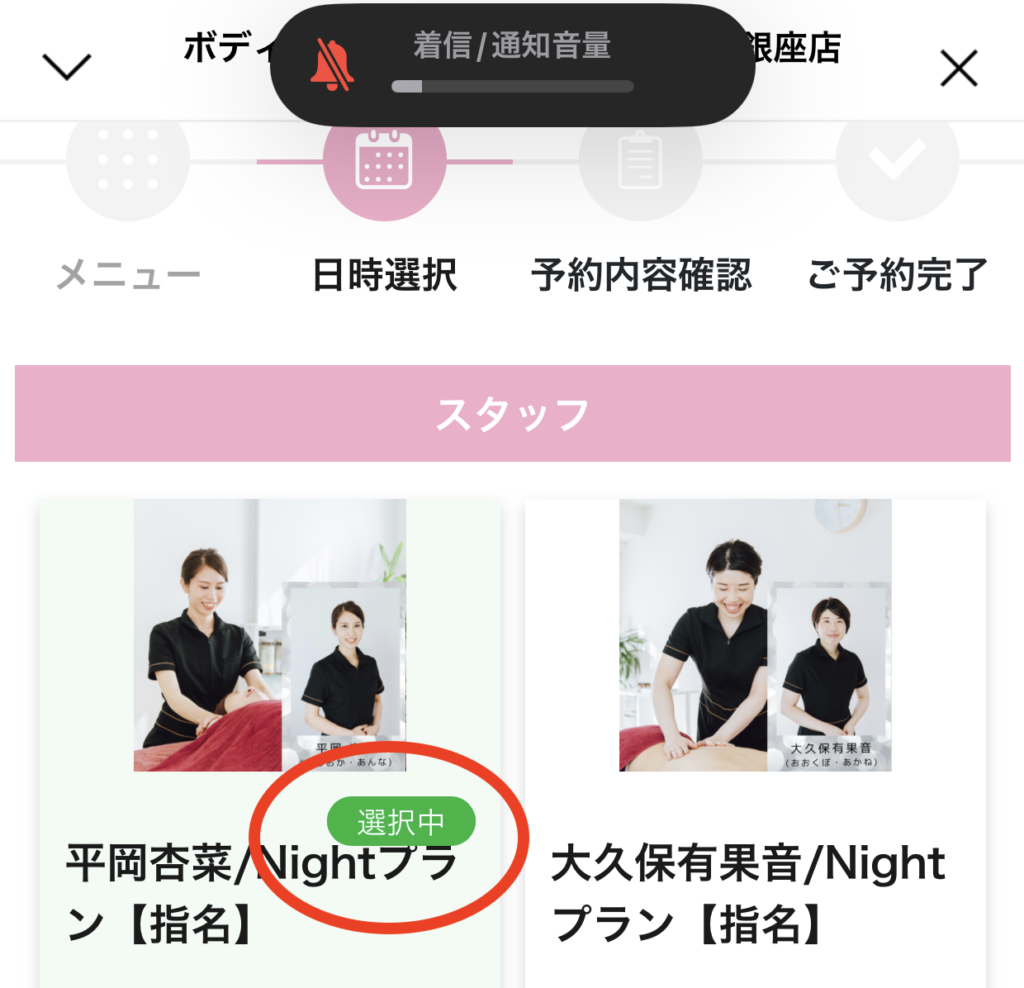1024x988 pixels.
Task: Collapse the page using the down chevron
Action: pyautogui.click(x=67, y=66)
